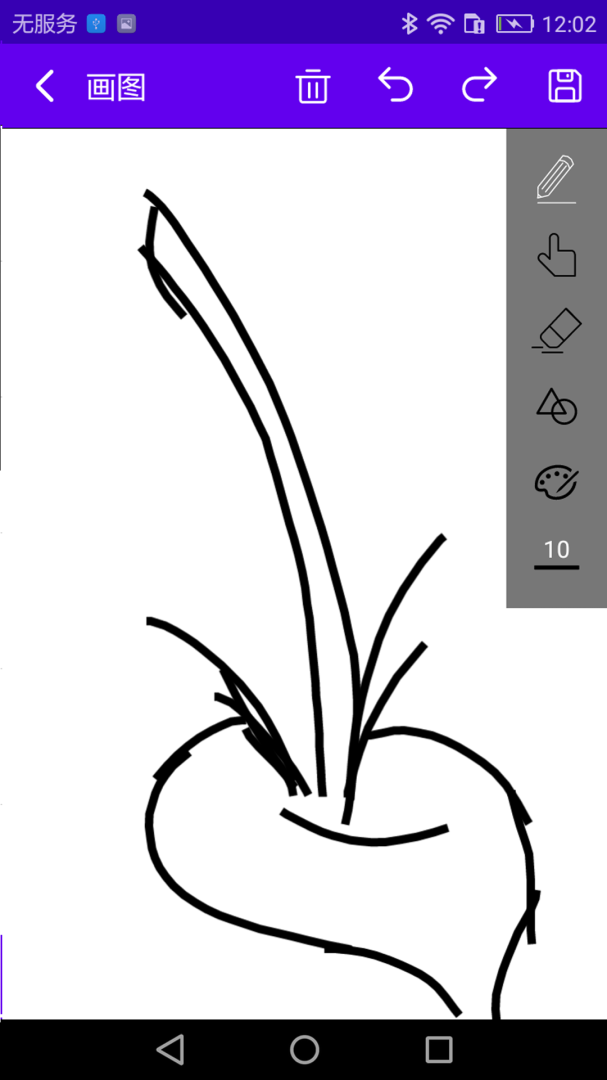Change the stroke width of 10
The width and height of the screenshot is (607, 1080).
pyautogui.click(x=556, y=552)
